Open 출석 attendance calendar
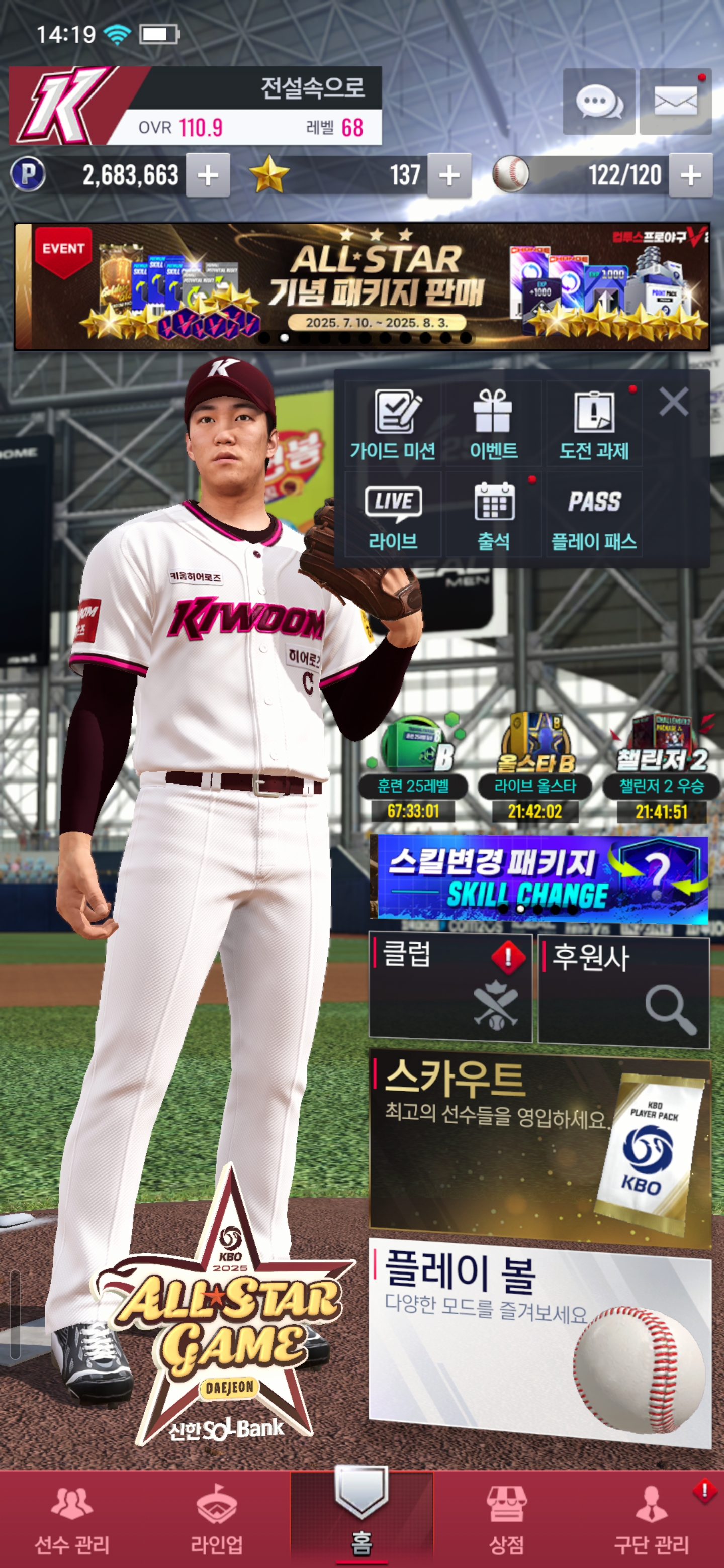Screen dimensions: 724x1568 tap(493, 515)
